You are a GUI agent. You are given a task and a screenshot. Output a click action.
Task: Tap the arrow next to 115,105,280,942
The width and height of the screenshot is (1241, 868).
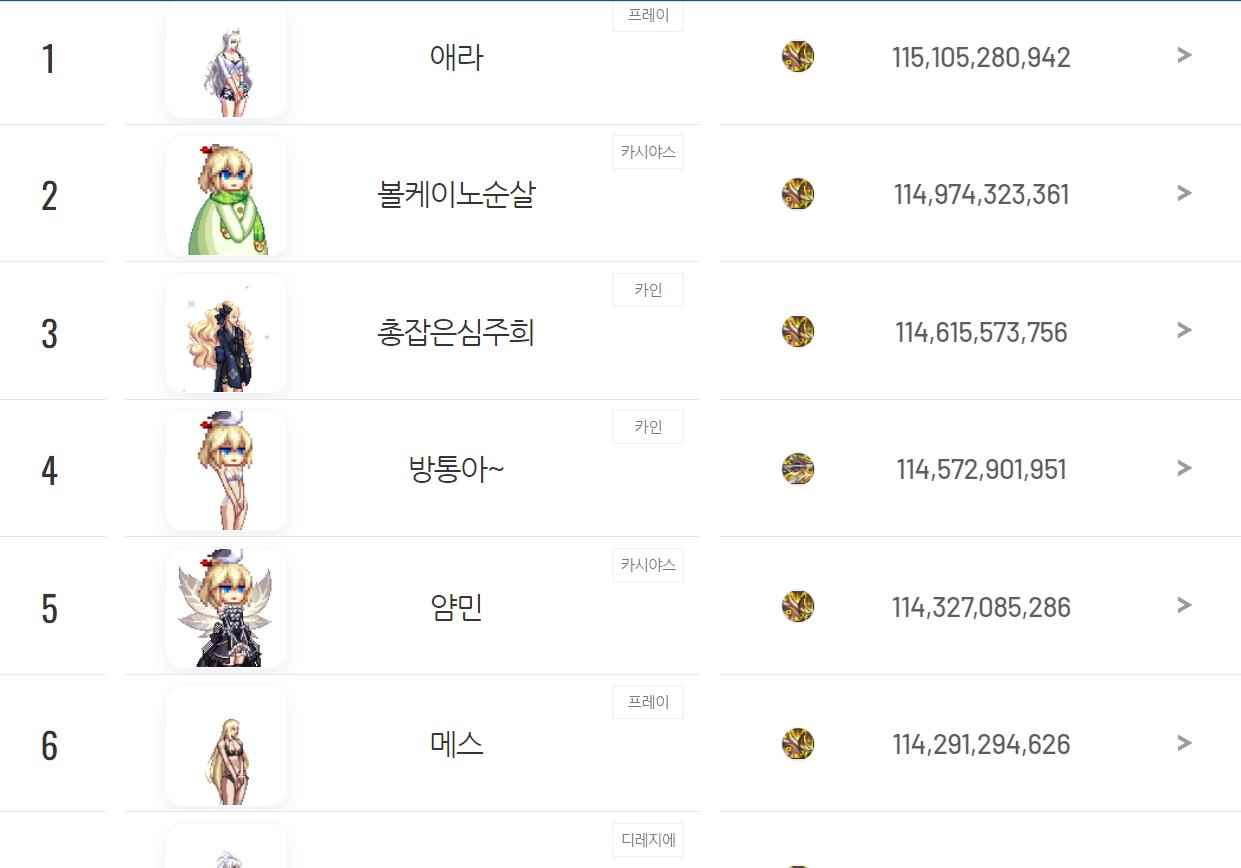[x=1184, y=56]
